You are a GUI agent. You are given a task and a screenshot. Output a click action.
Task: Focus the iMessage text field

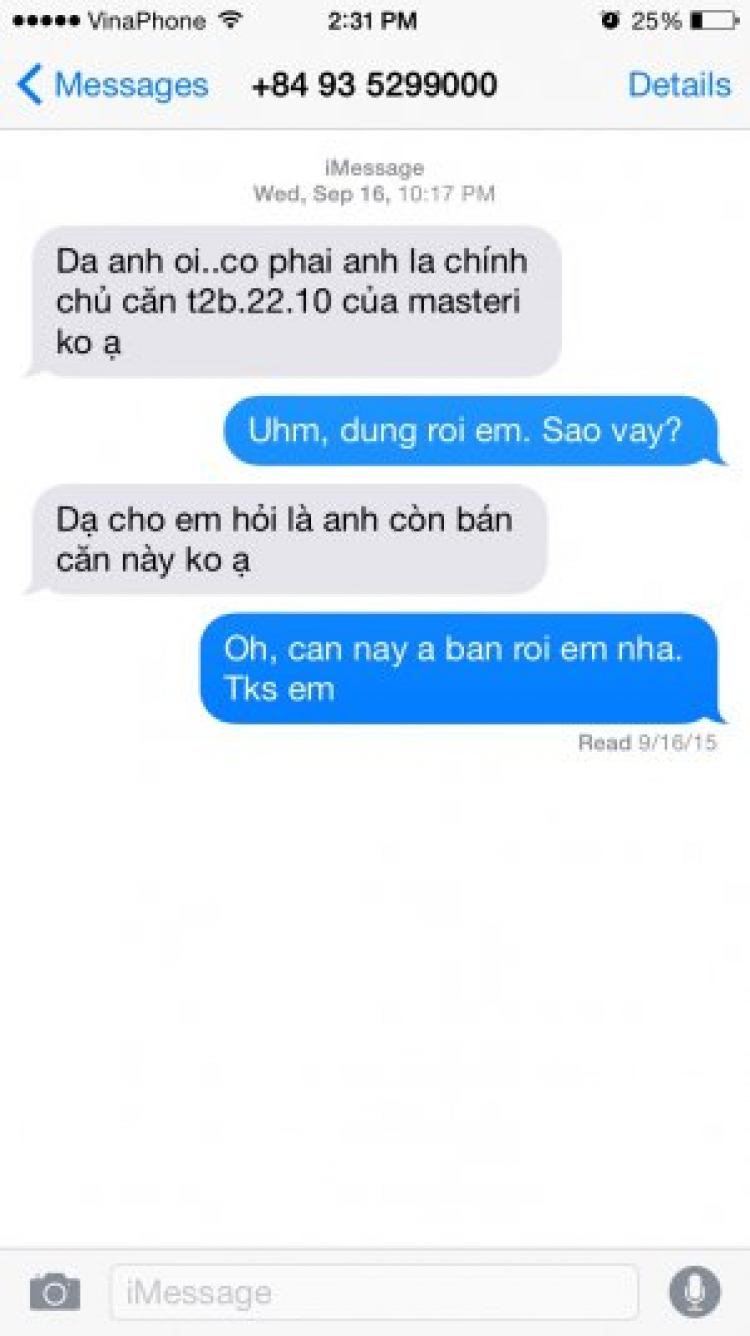coord(373,1292)
